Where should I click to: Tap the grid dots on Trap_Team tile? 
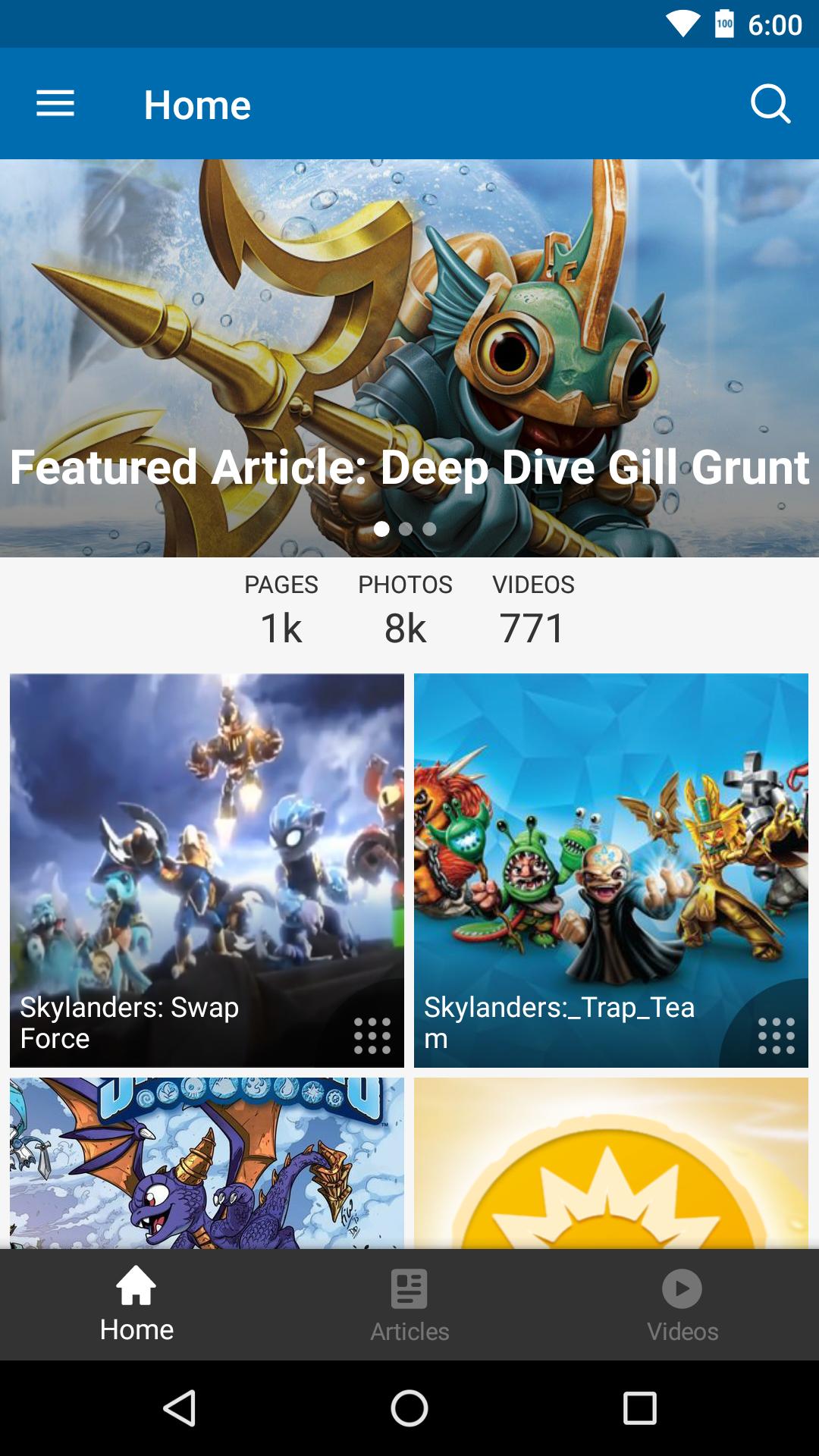click(x=777, y=1035)
